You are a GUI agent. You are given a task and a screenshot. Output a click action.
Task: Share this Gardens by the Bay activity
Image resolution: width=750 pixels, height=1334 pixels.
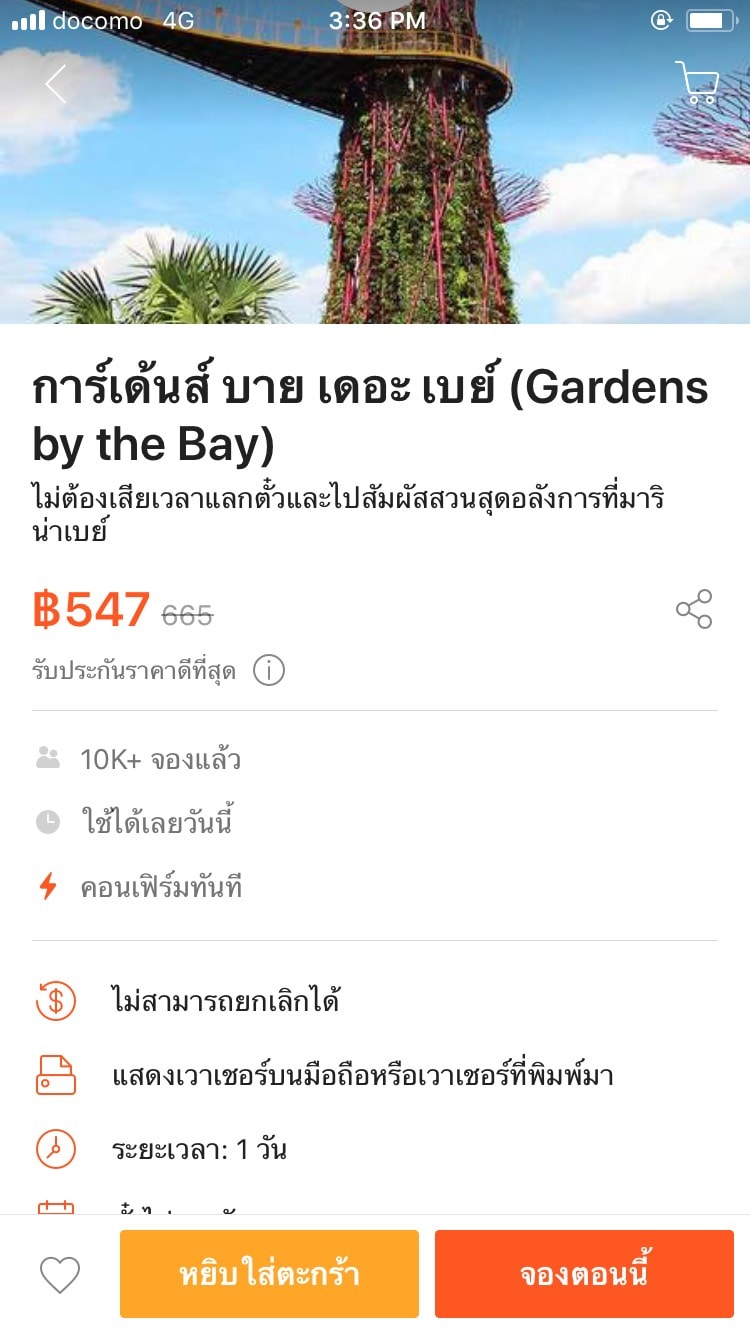point(694,609)
